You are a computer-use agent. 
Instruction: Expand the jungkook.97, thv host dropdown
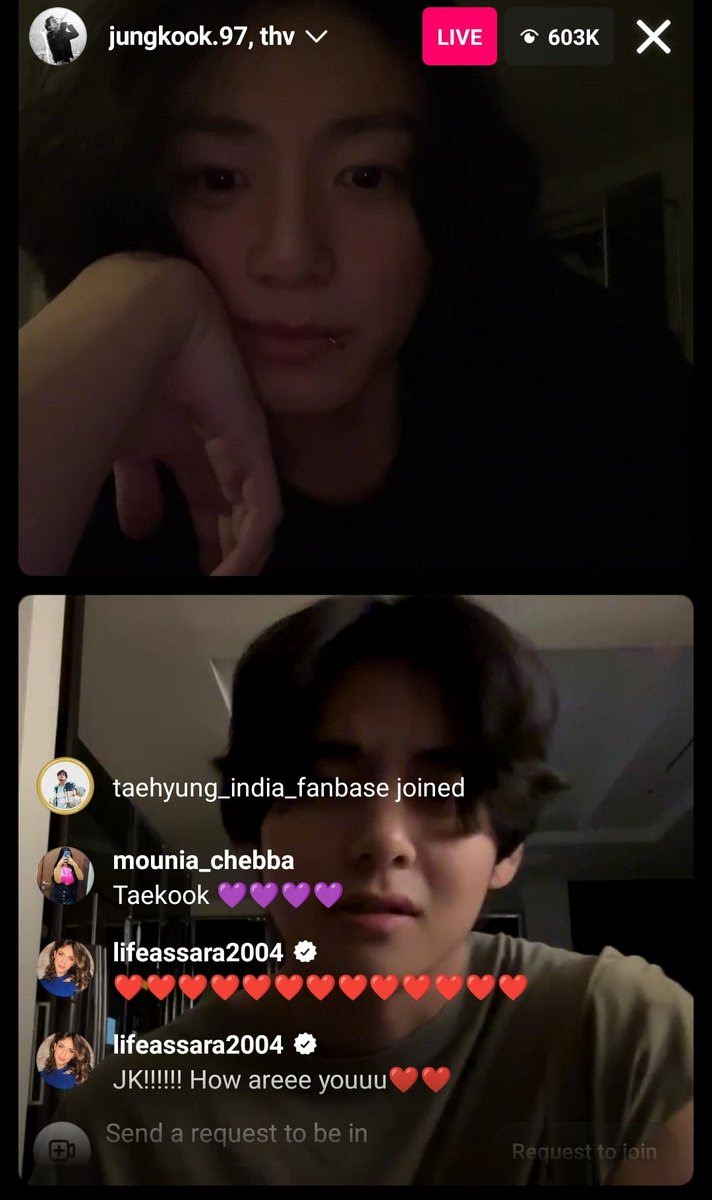(x=317, y=37)
